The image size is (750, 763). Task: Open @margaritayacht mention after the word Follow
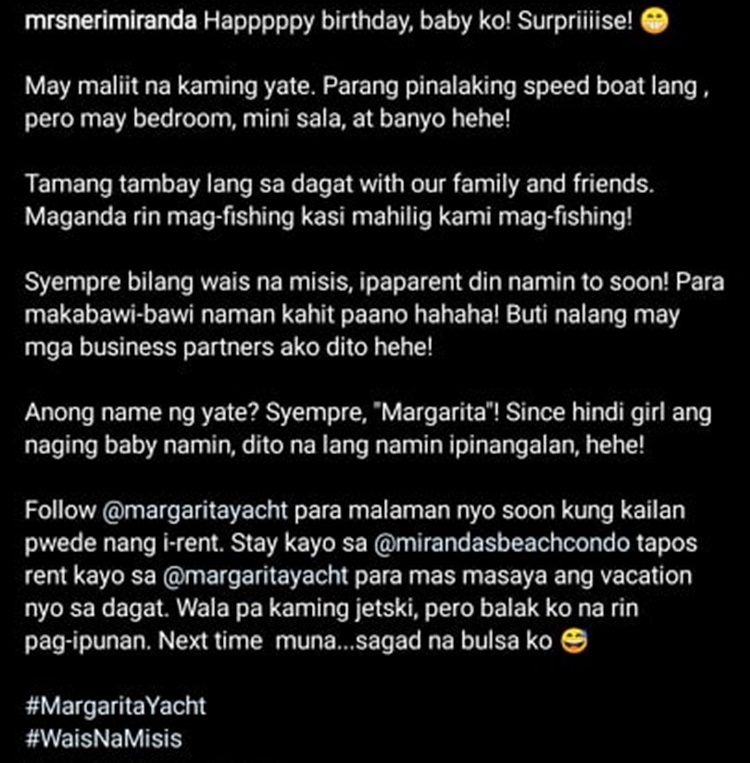tap(195, 512)
